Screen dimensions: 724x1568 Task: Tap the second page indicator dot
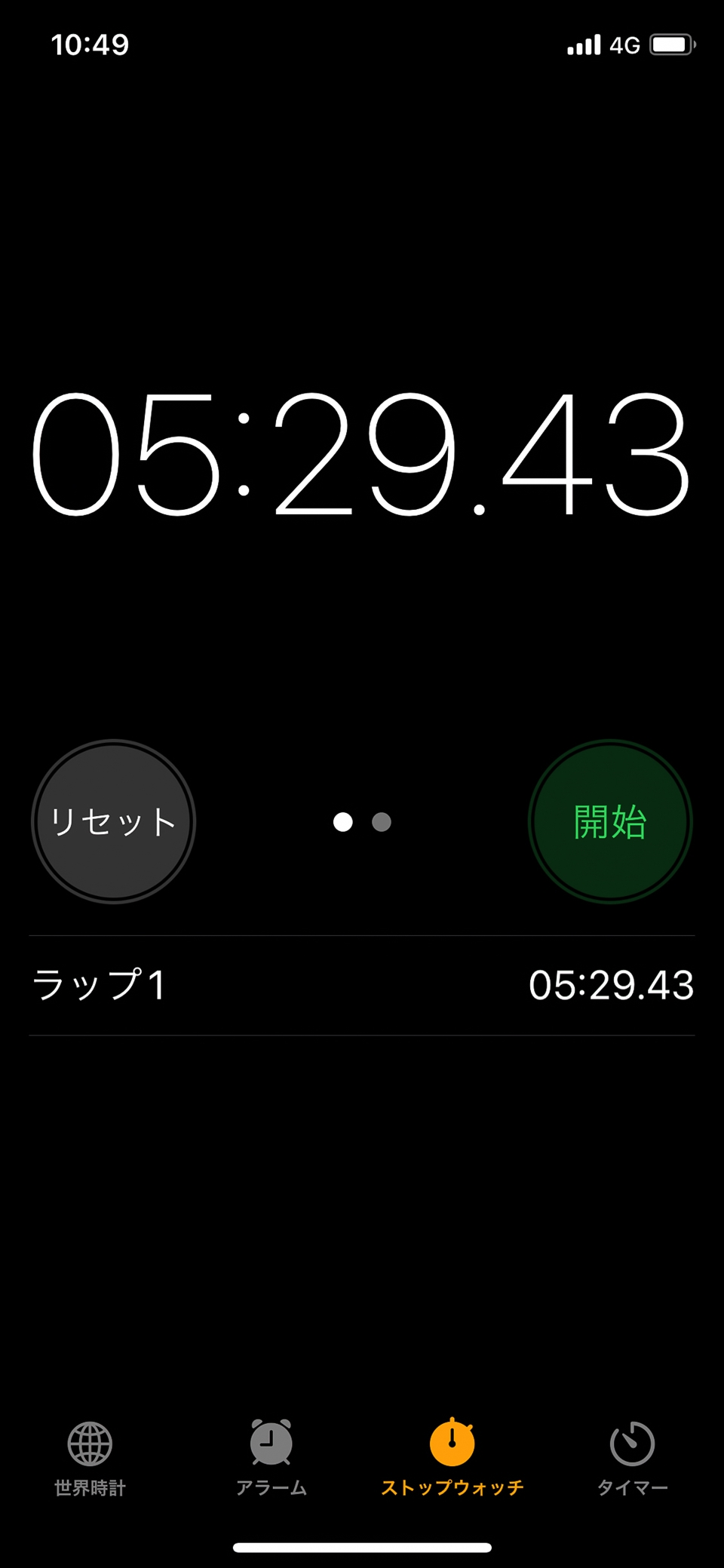pyautogui.click(x=382, y=822)
